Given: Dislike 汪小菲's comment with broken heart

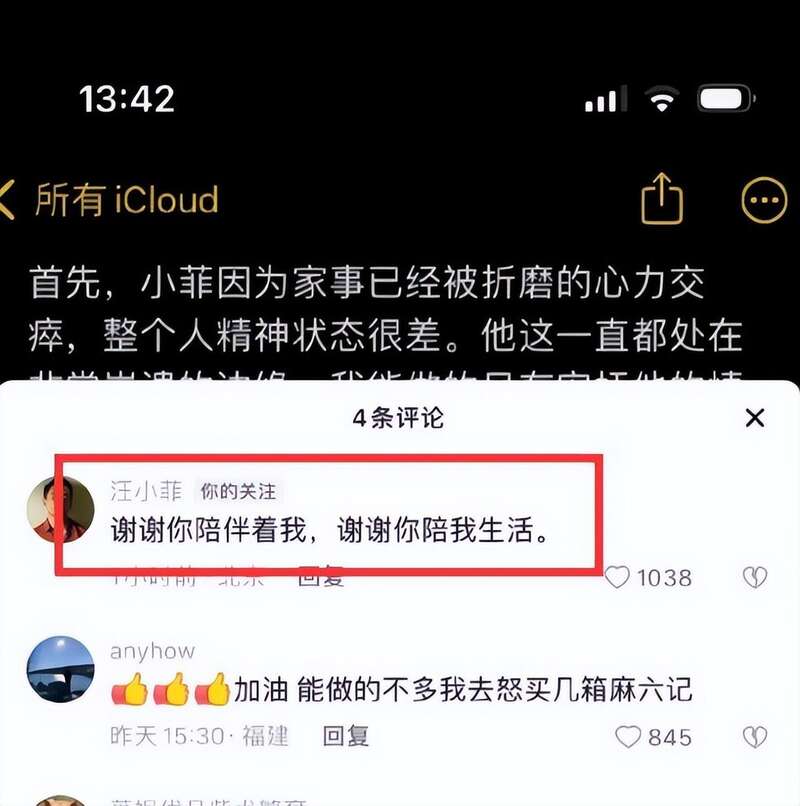Looking at the screenshot, I should click(x=754, y=577).
